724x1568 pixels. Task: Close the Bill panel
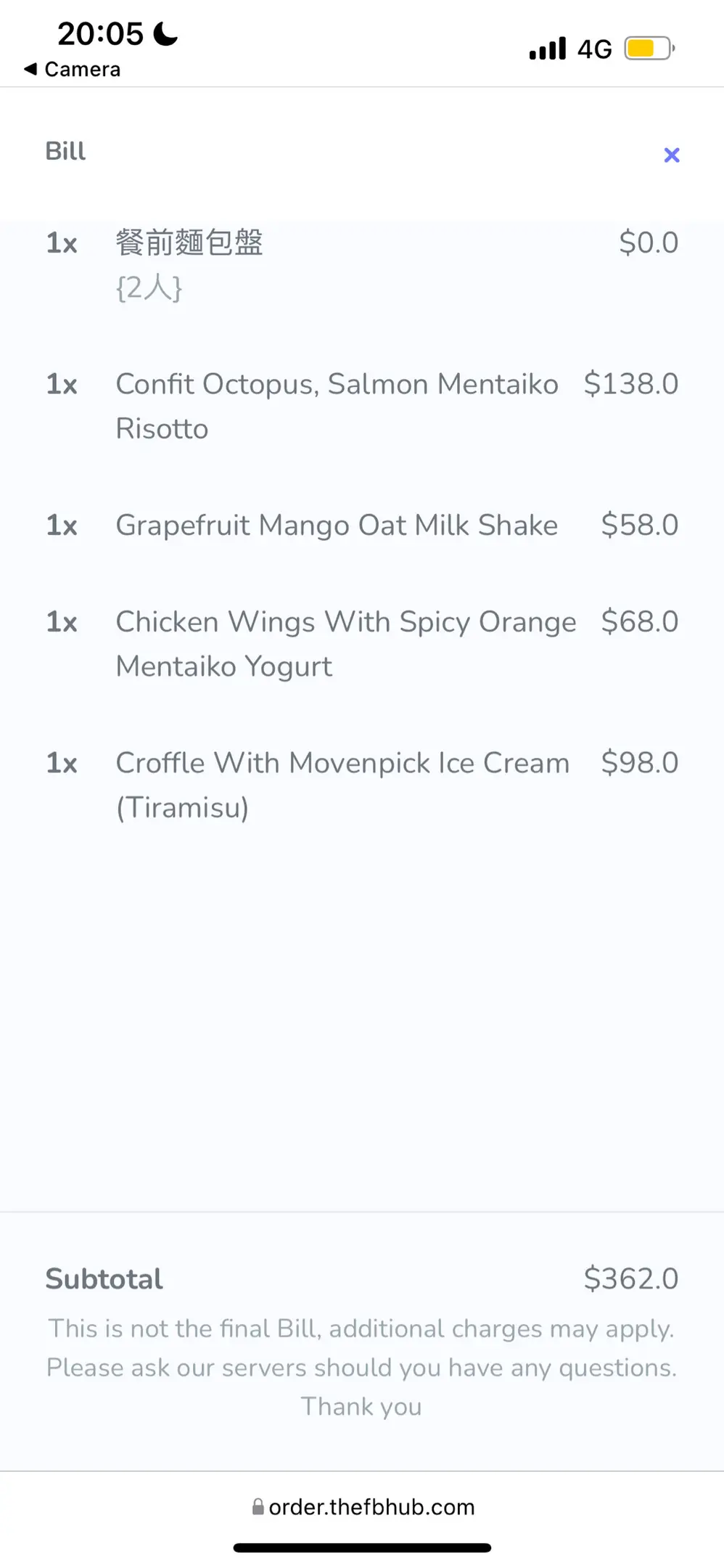671,155
